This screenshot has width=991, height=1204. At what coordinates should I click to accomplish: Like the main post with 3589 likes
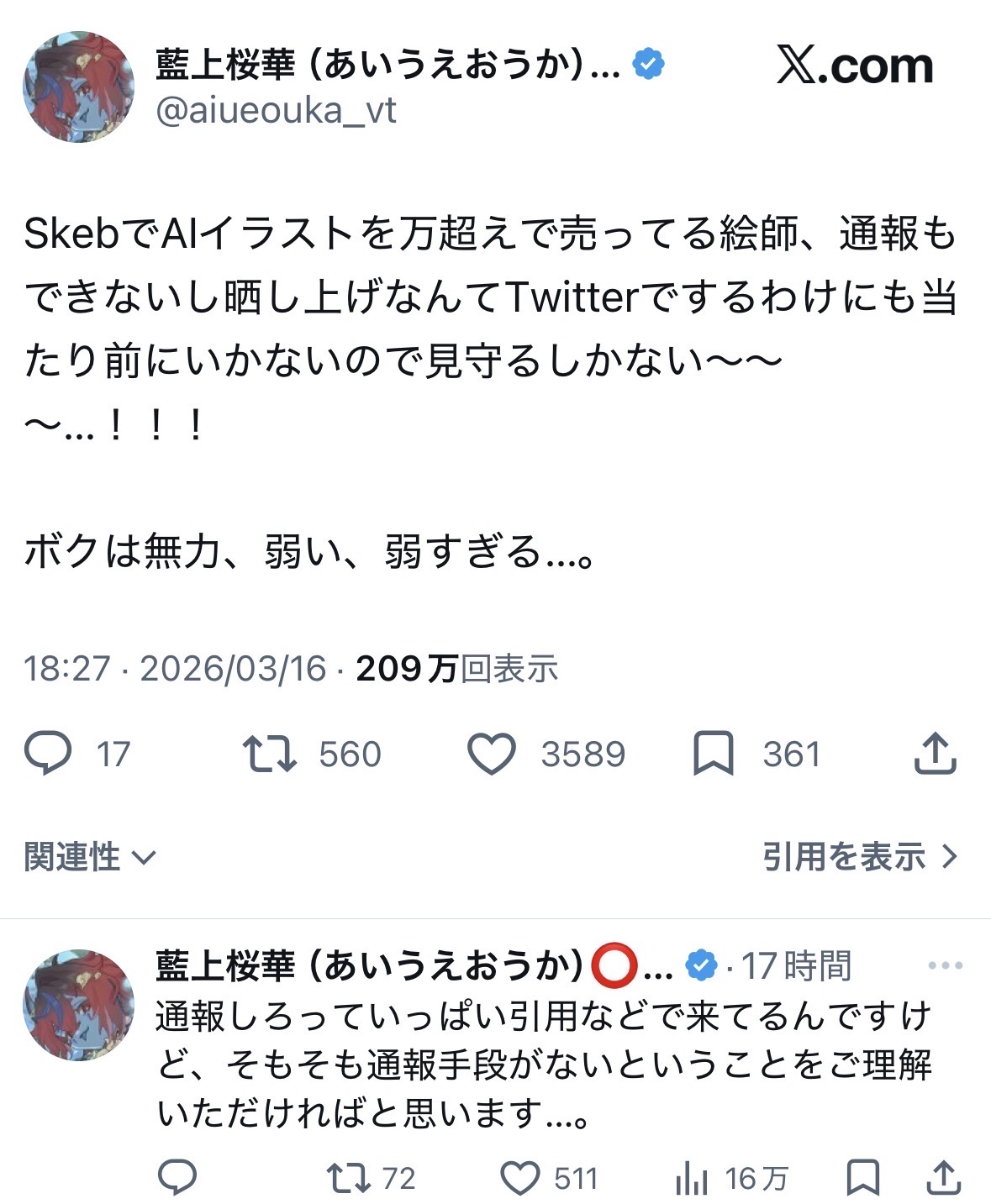pyautogui.click(x=492, y=753)
